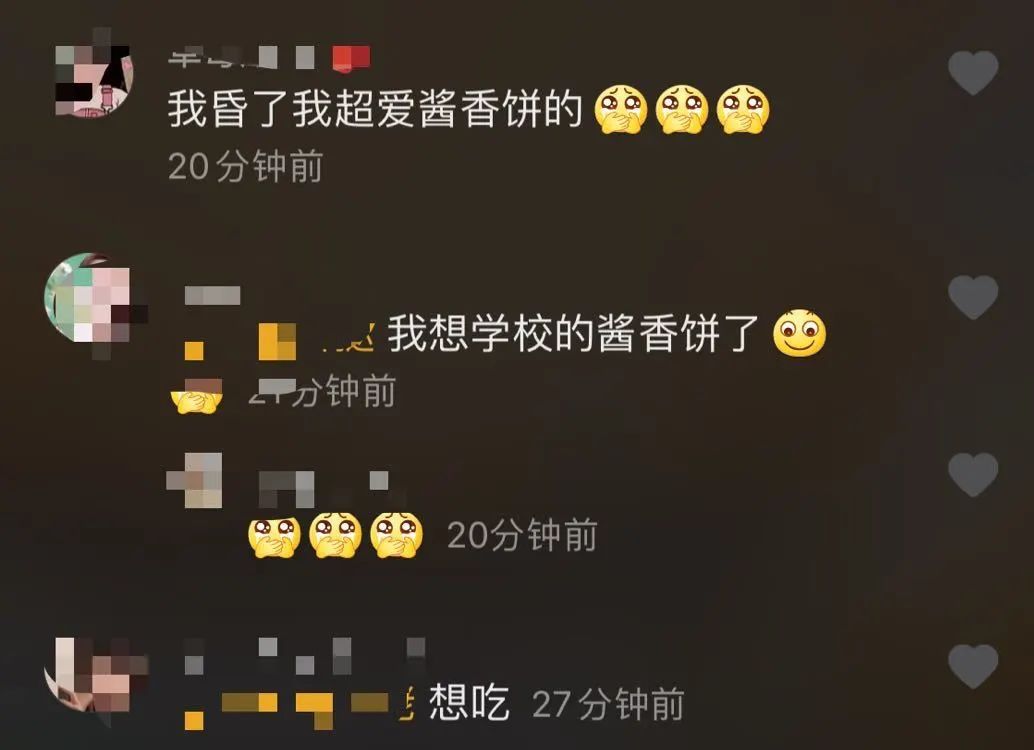Viewport: 1034px width, 750px height.
Task: Like the comment 我昏了我超爱酱香饼的
Action: [x=973, y=74]
